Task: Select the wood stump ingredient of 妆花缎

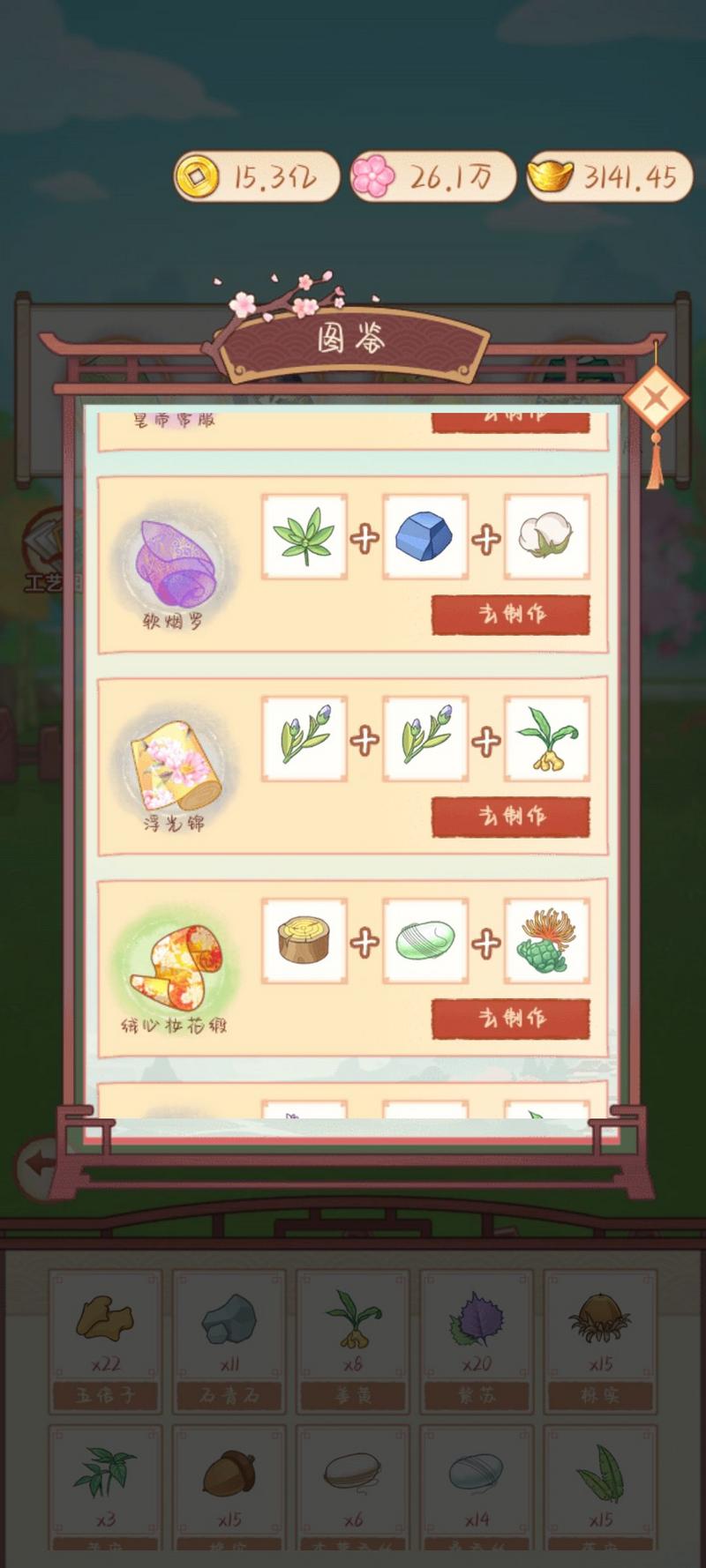Action: (x=304, y=941)
